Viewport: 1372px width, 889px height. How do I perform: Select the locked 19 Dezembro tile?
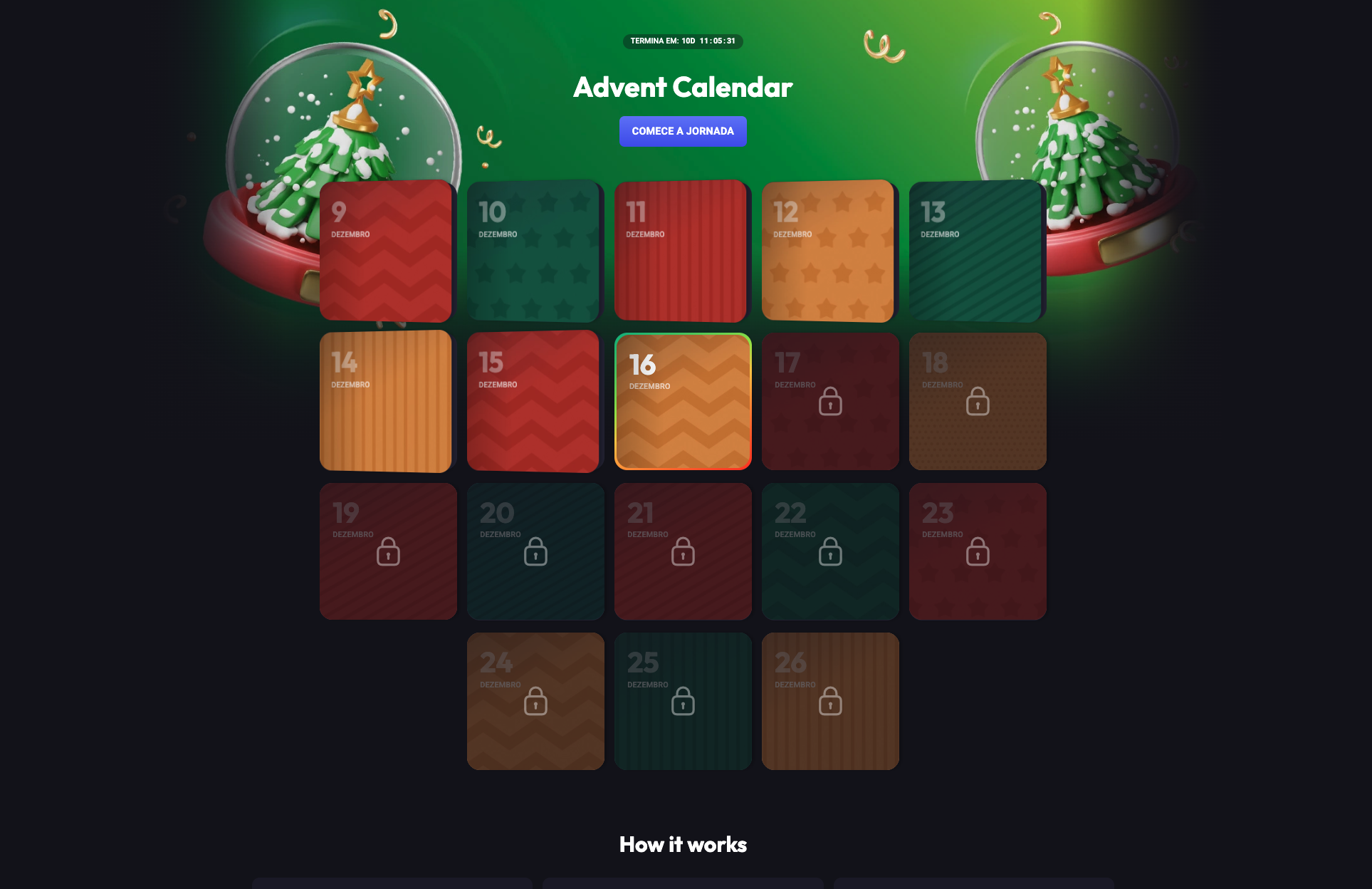388,551
